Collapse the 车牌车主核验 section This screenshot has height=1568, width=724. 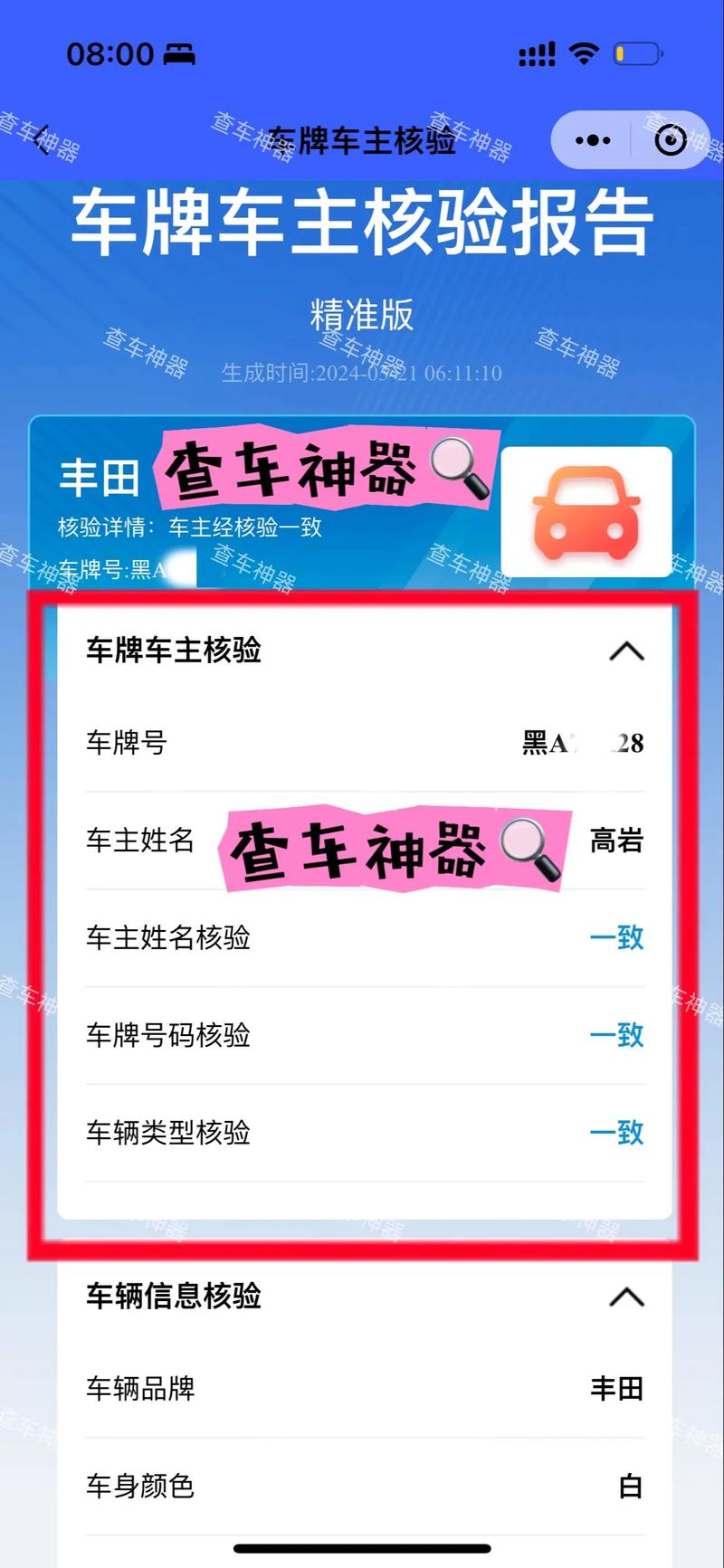(x=626, y=651)
